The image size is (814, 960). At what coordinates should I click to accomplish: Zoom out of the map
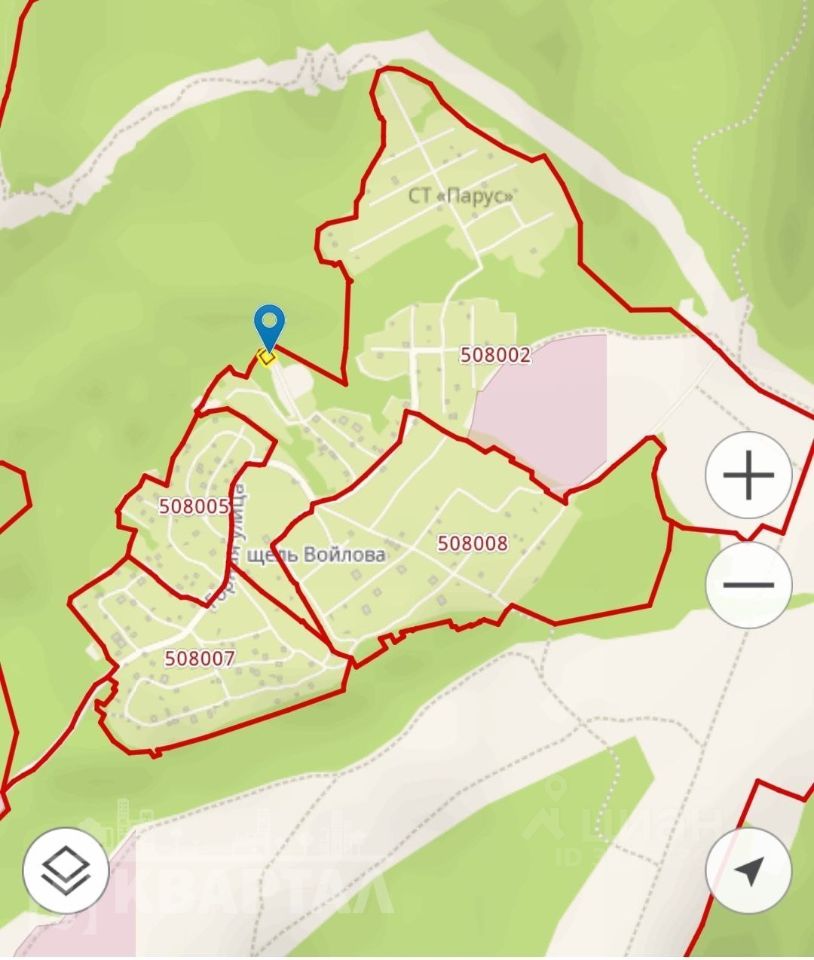(x=748, y=585)
